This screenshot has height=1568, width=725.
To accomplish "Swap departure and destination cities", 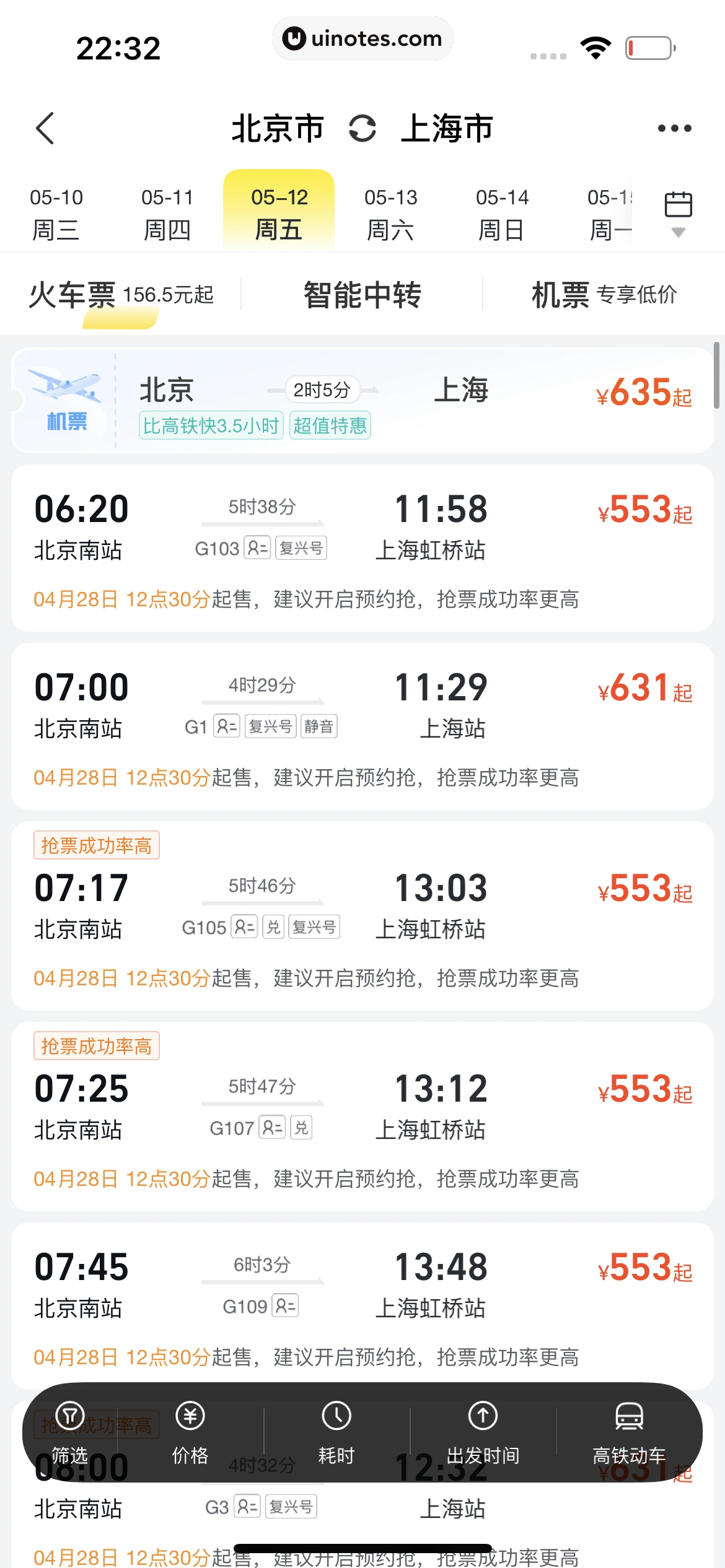I will [x=362, y=129].
